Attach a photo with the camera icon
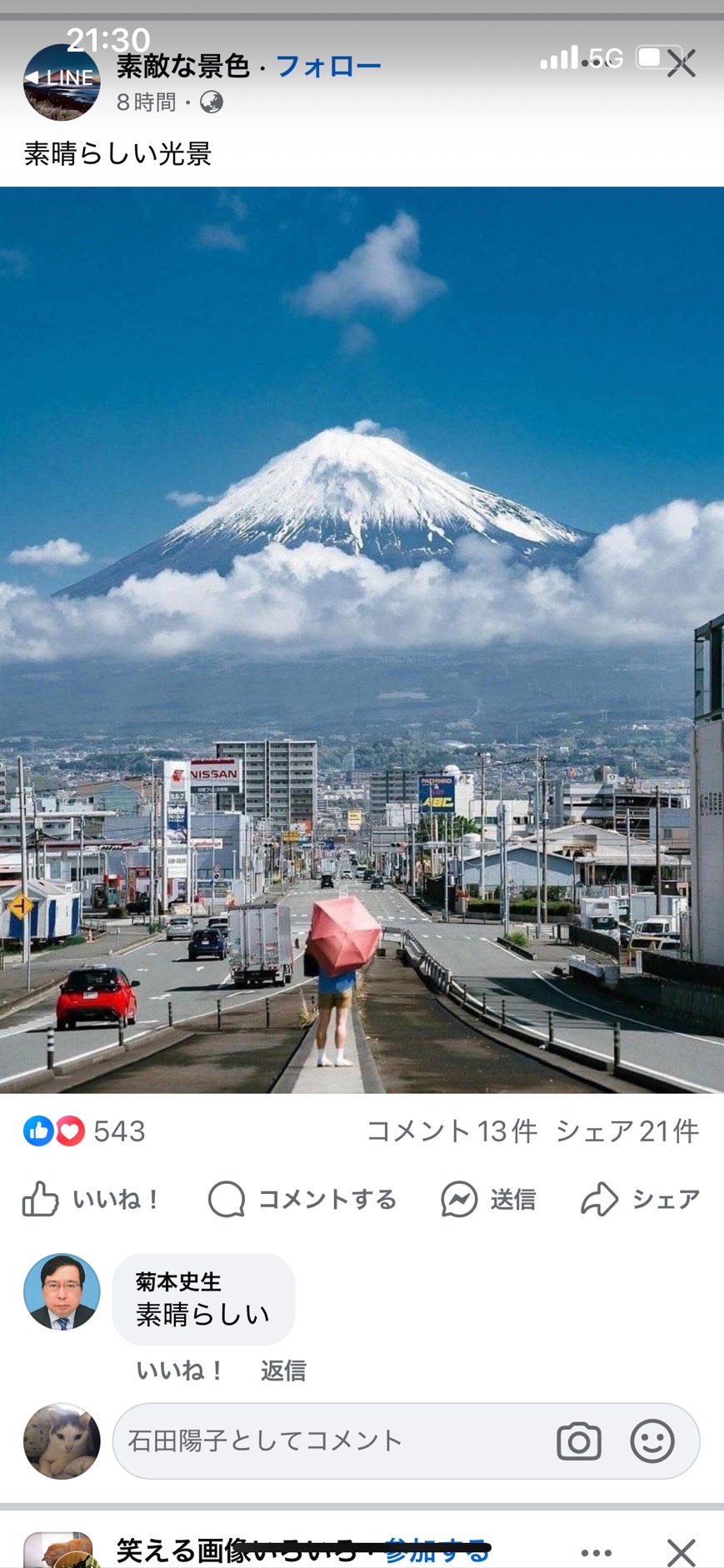This screenshot has width=724, height=1568. click(579, 1441)
